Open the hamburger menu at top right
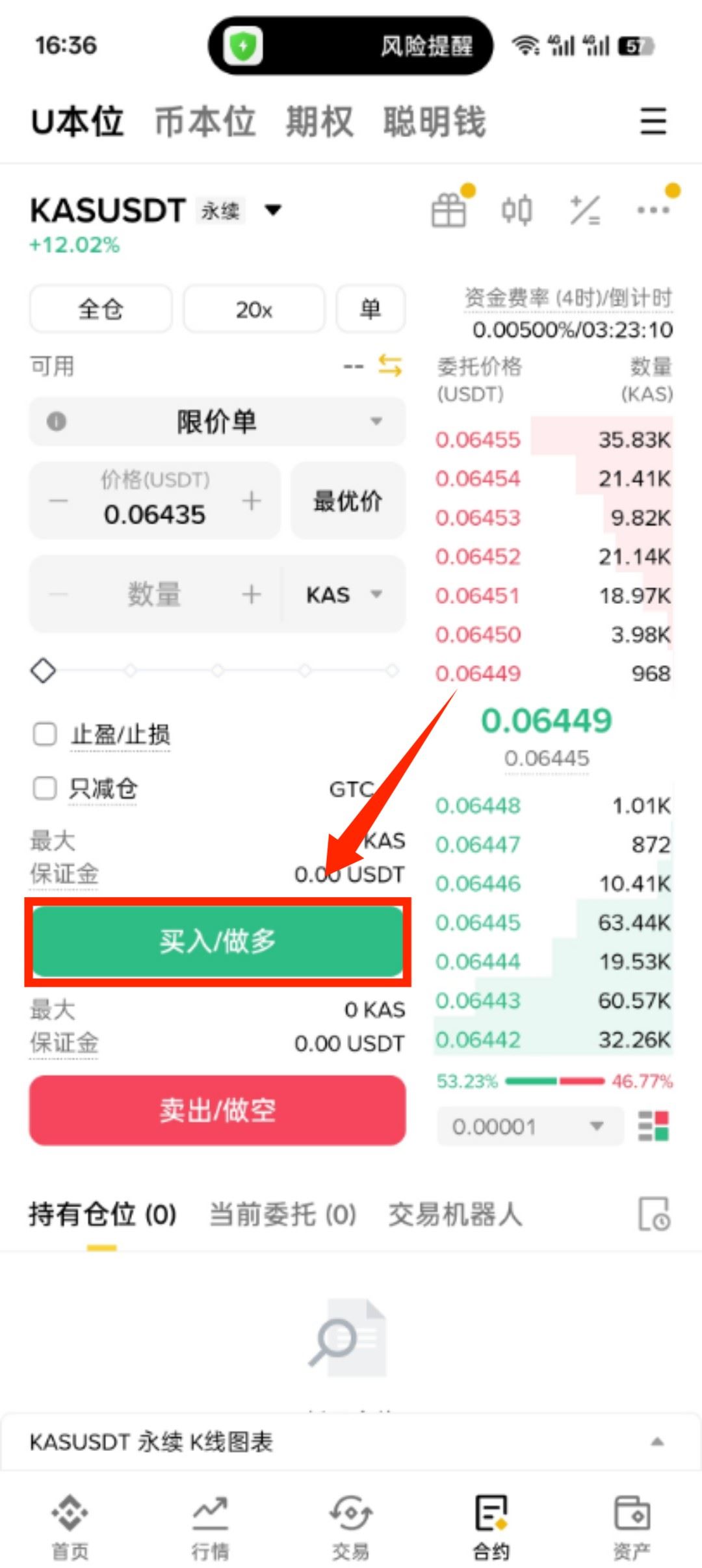The height and width of the screenshot is (1568, 702). [x=653, y=122]
